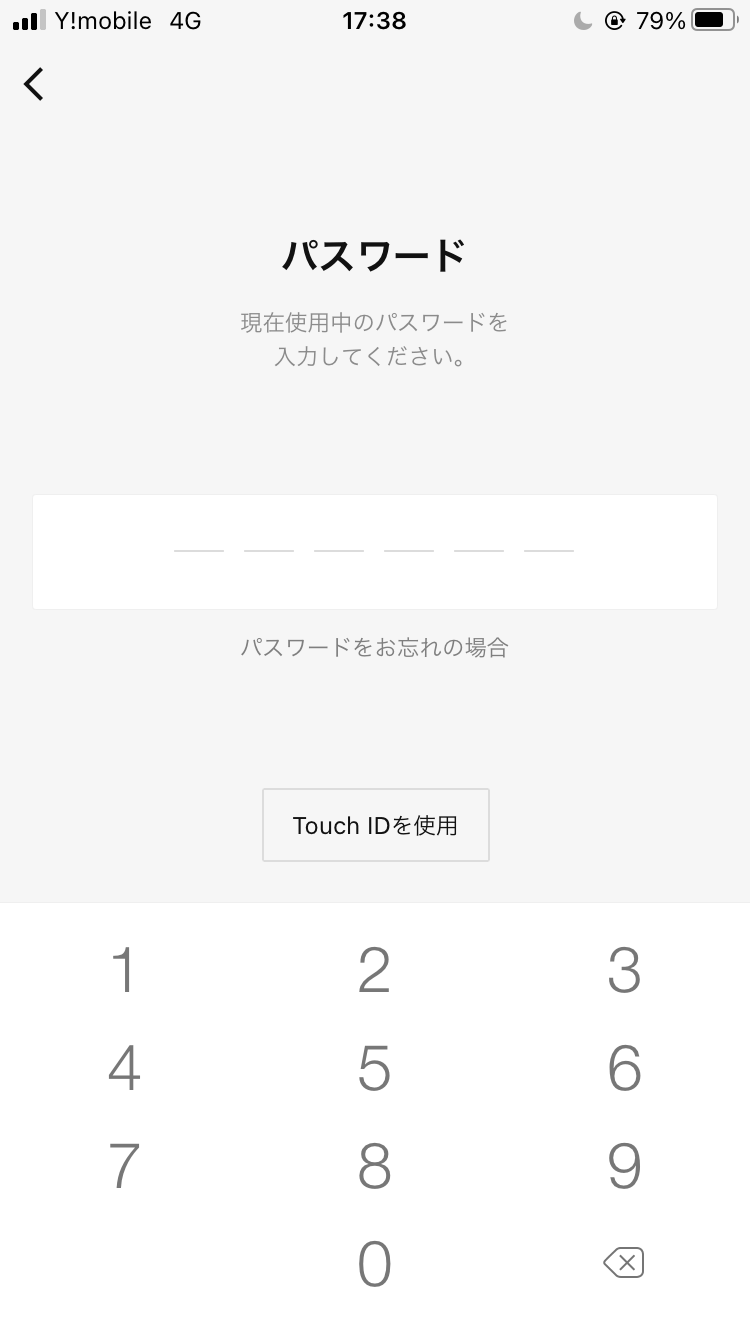Enter digit 1 on the keypad
The width and height of the screenshot is (750, 1334).
coord(124,970)
